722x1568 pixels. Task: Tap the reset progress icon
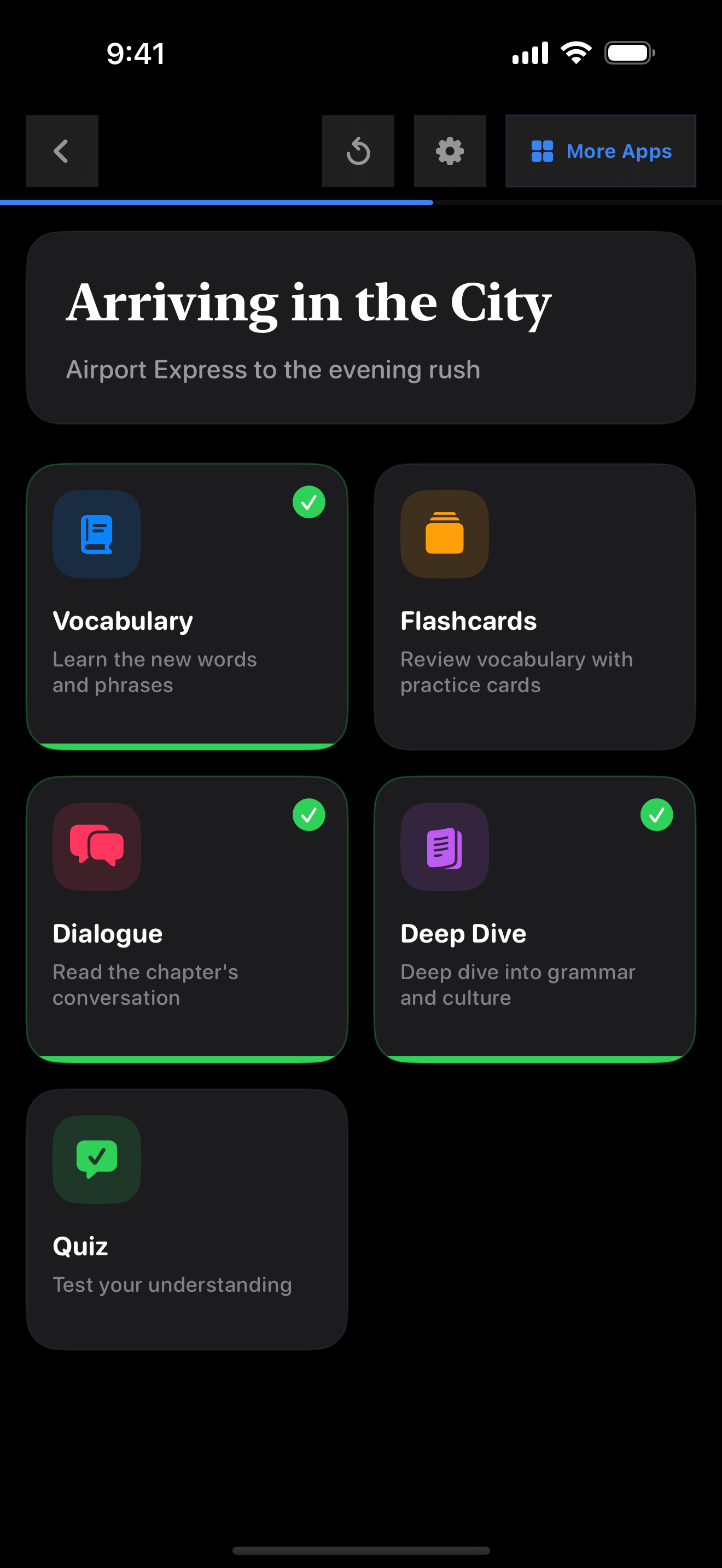pyautogui.click(x=358, y=151)
